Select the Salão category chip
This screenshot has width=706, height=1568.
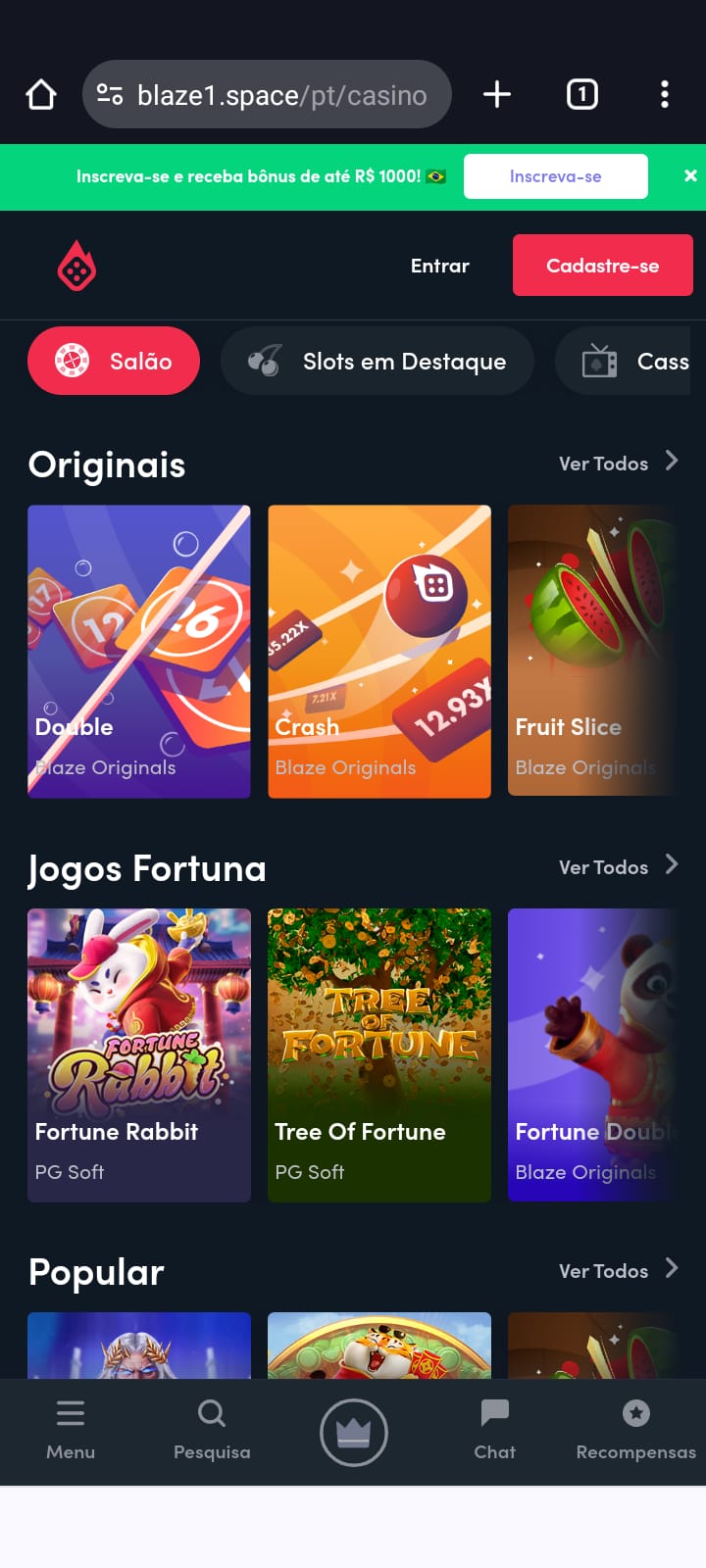(114, 361)
